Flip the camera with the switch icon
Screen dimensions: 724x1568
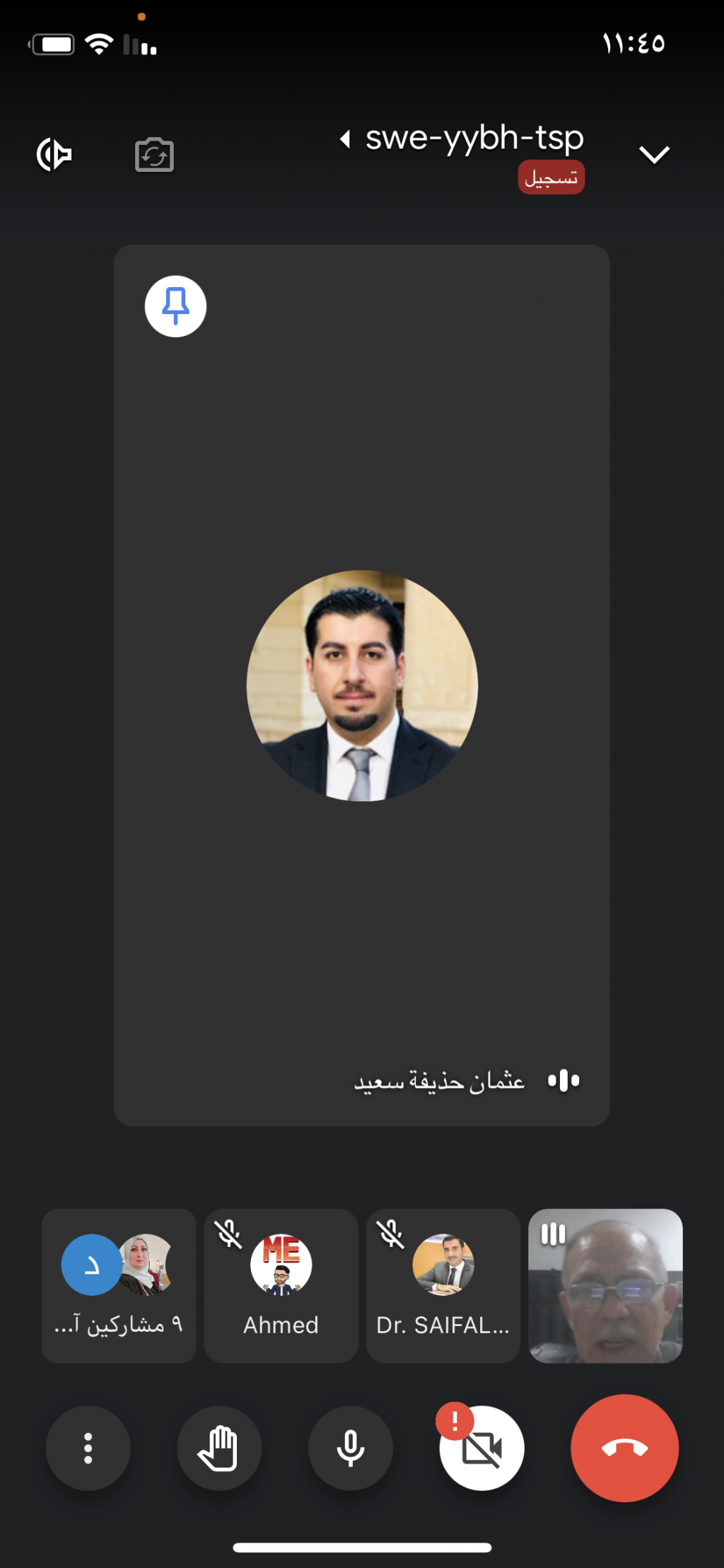click(x=154, y=155)
